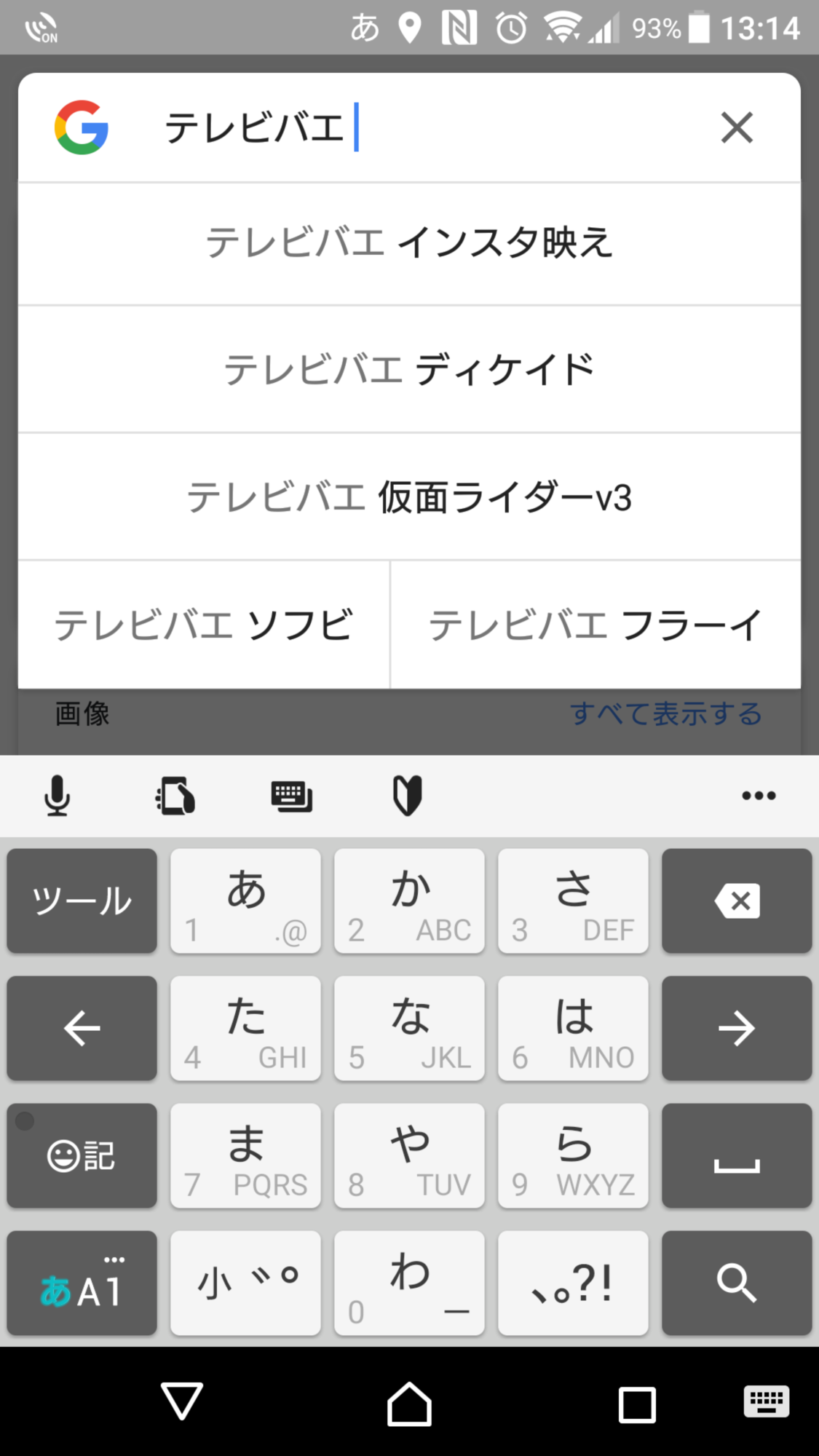Open the emoji and symbols key

(x=82, y=1155)
